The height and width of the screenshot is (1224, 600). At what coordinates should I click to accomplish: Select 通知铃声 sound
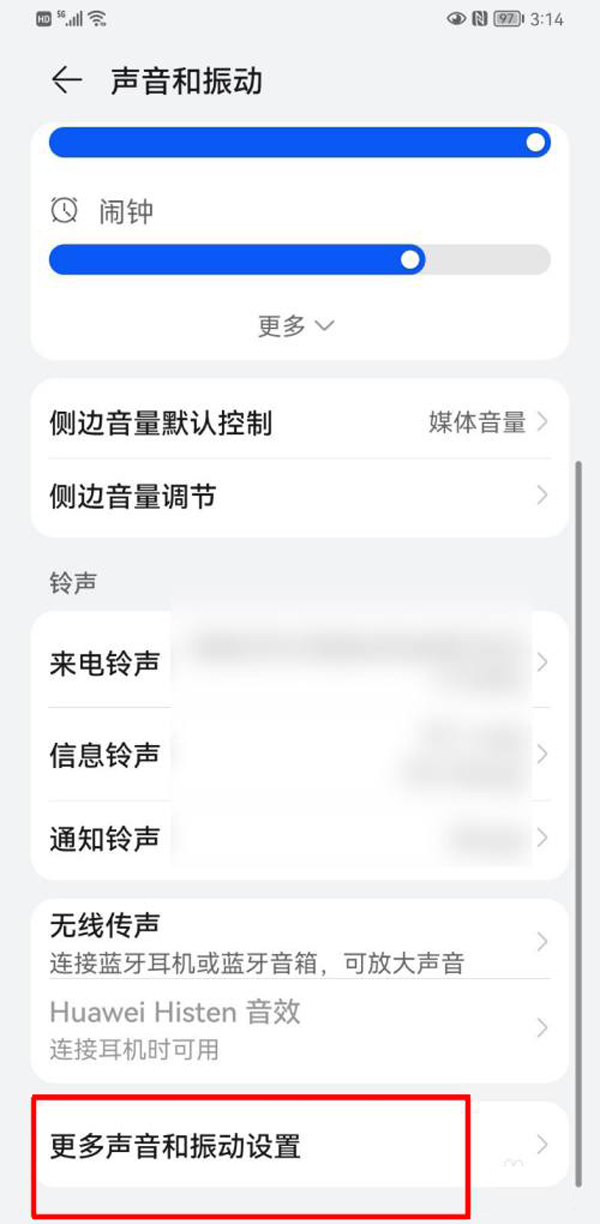tap(300, 838)
